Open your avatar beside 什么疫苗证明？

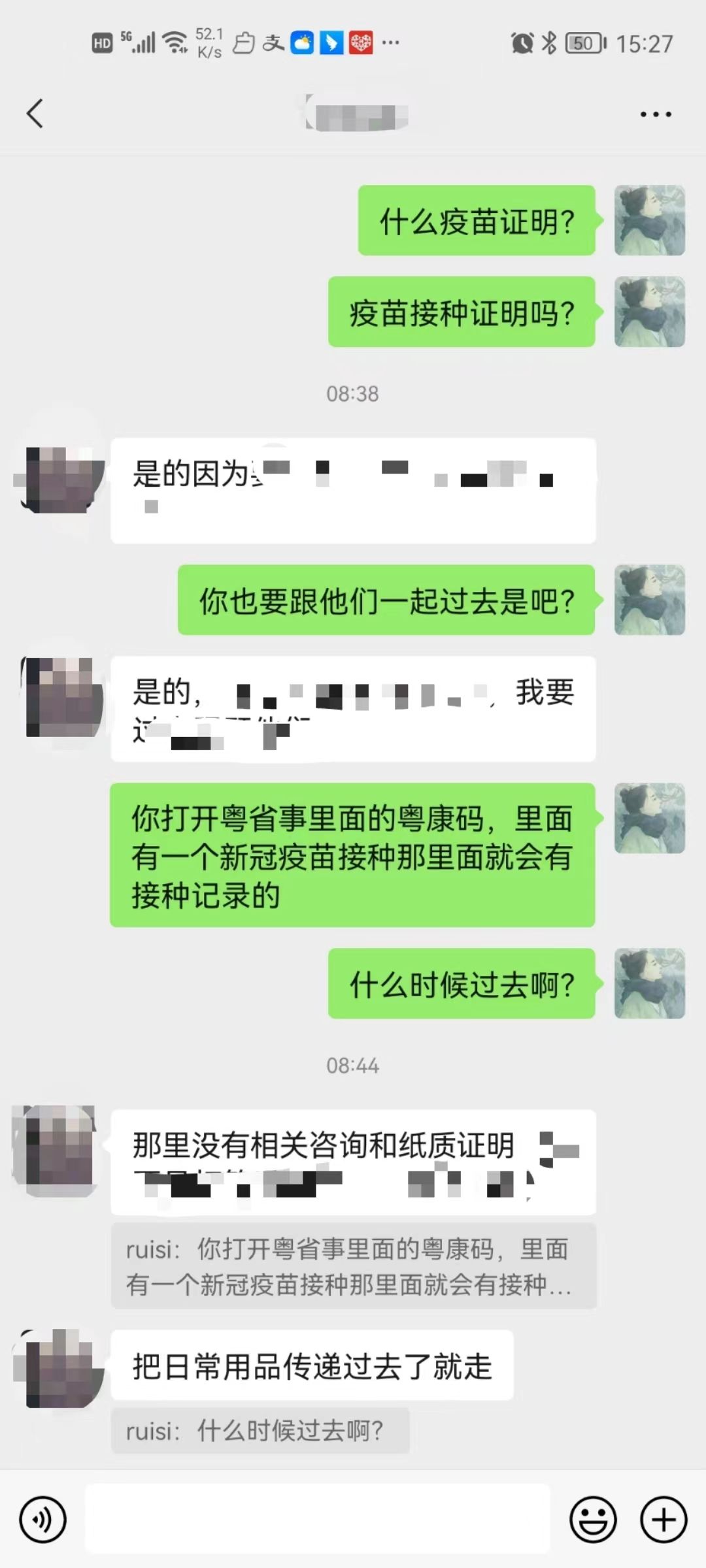[649, 221]
